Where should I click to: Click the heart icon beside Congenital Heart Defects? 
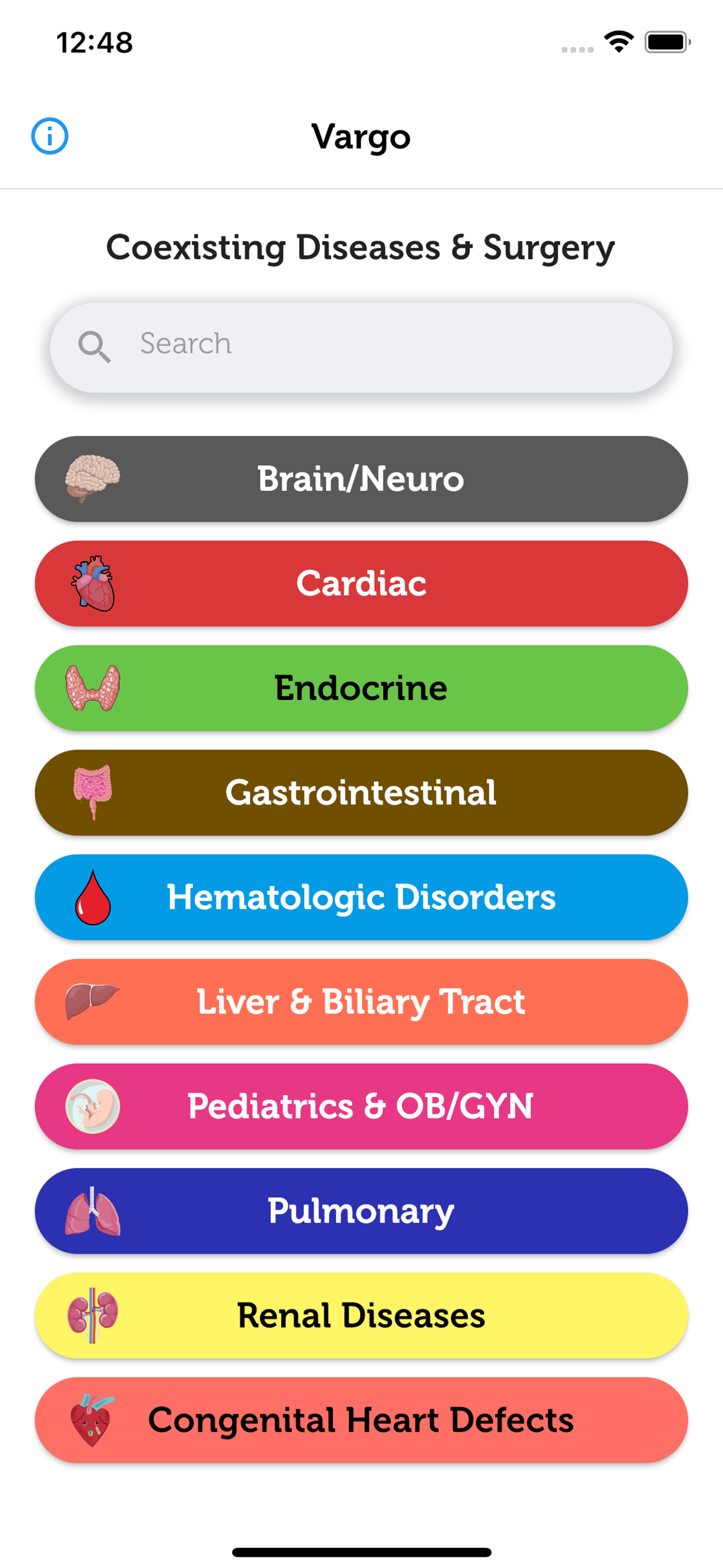point(92,1419)
